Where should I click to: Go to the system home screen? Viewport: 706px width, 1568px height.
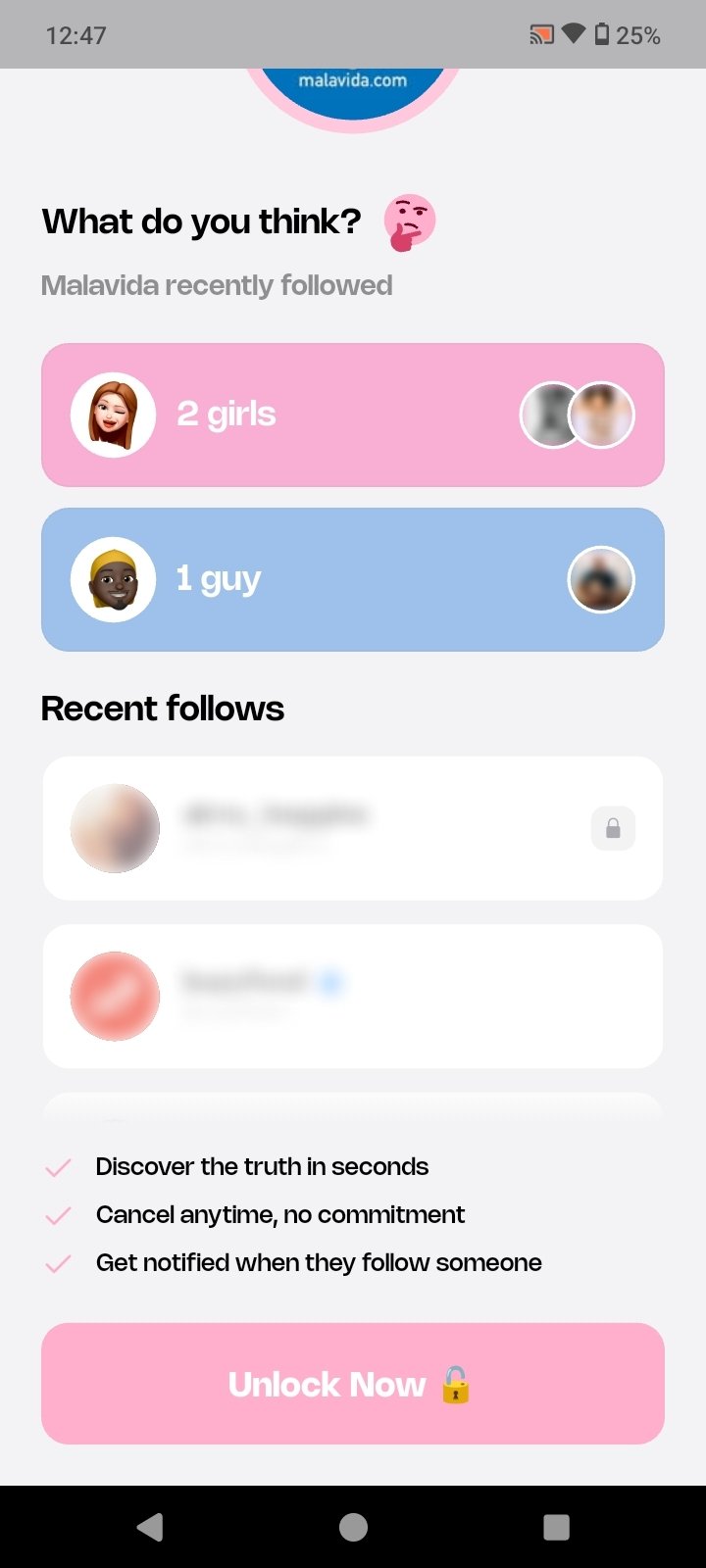pos(353,1527)
